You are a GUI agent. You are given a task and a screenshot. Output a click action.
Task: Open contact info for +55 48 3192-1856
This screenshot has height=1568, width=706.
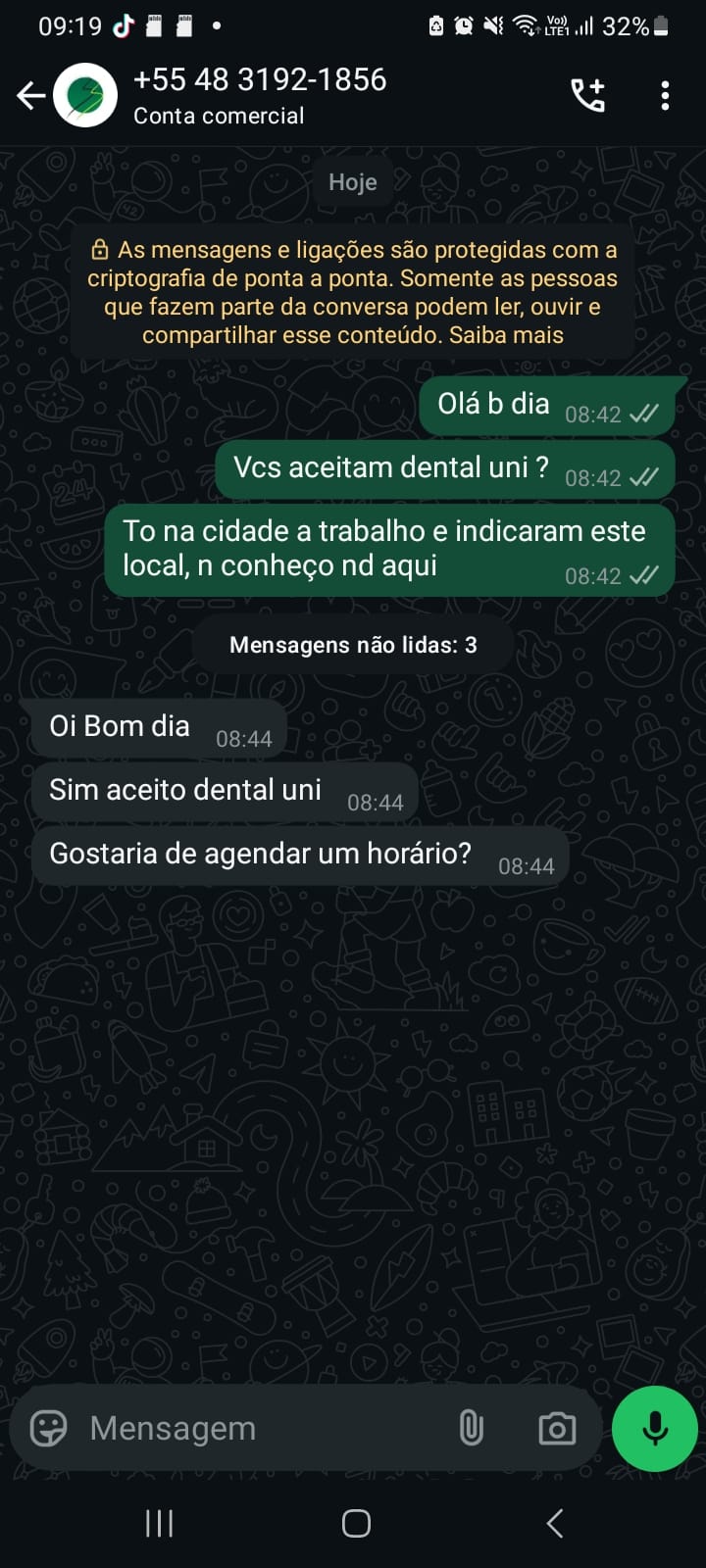point(260,96)
